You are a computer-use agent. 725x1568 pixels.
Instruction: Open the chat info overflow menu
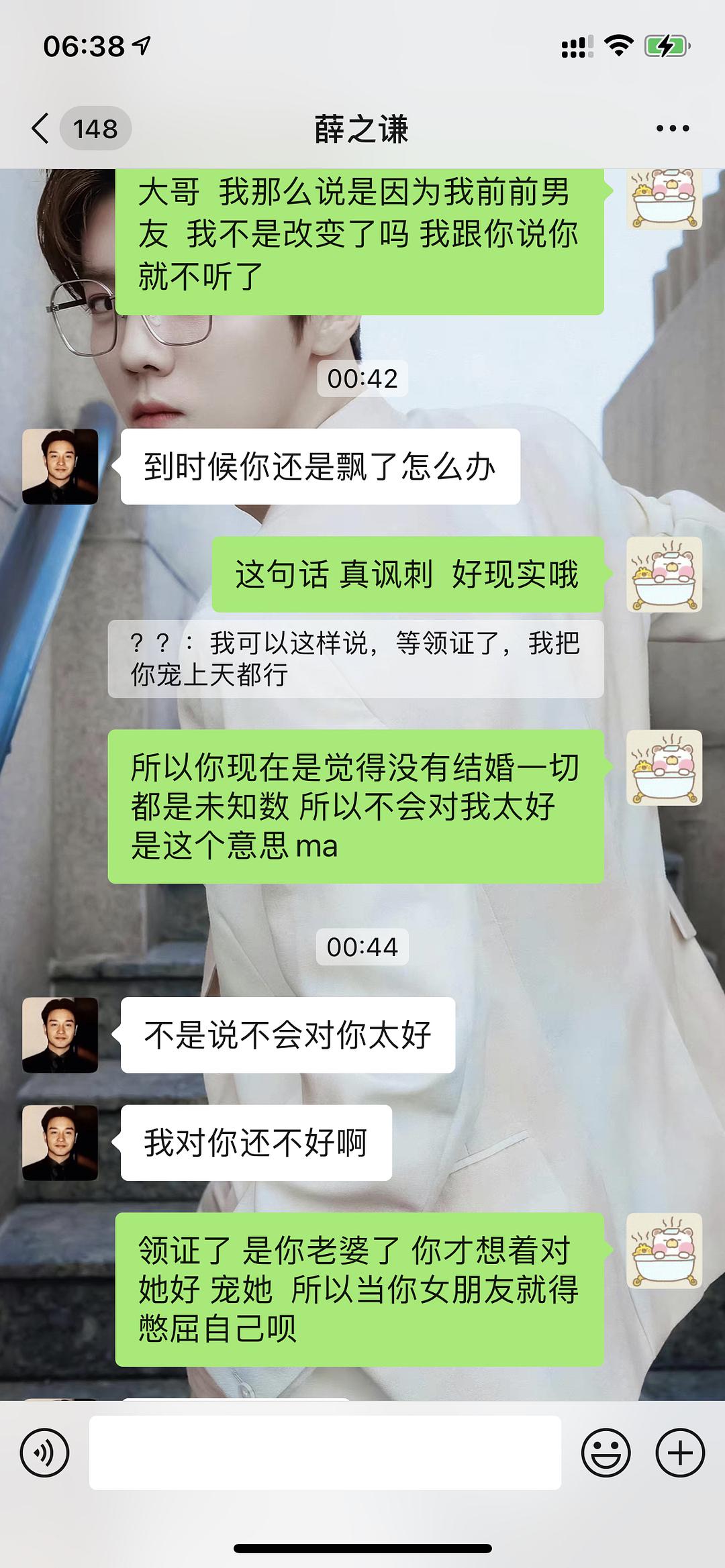click(672, 128)
